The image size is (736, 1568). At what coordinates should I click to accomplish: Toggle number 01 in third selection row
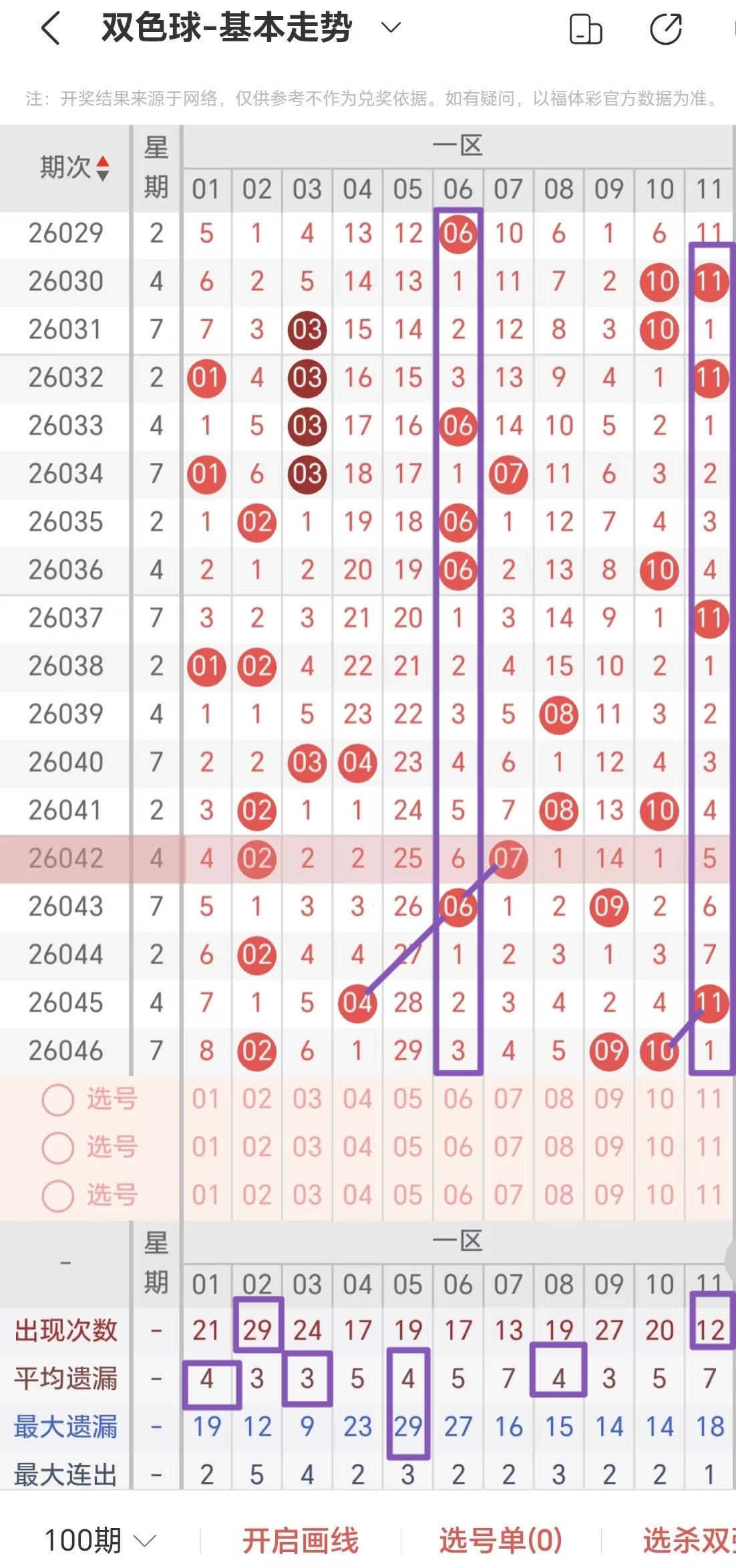(x=206, y=1195)
